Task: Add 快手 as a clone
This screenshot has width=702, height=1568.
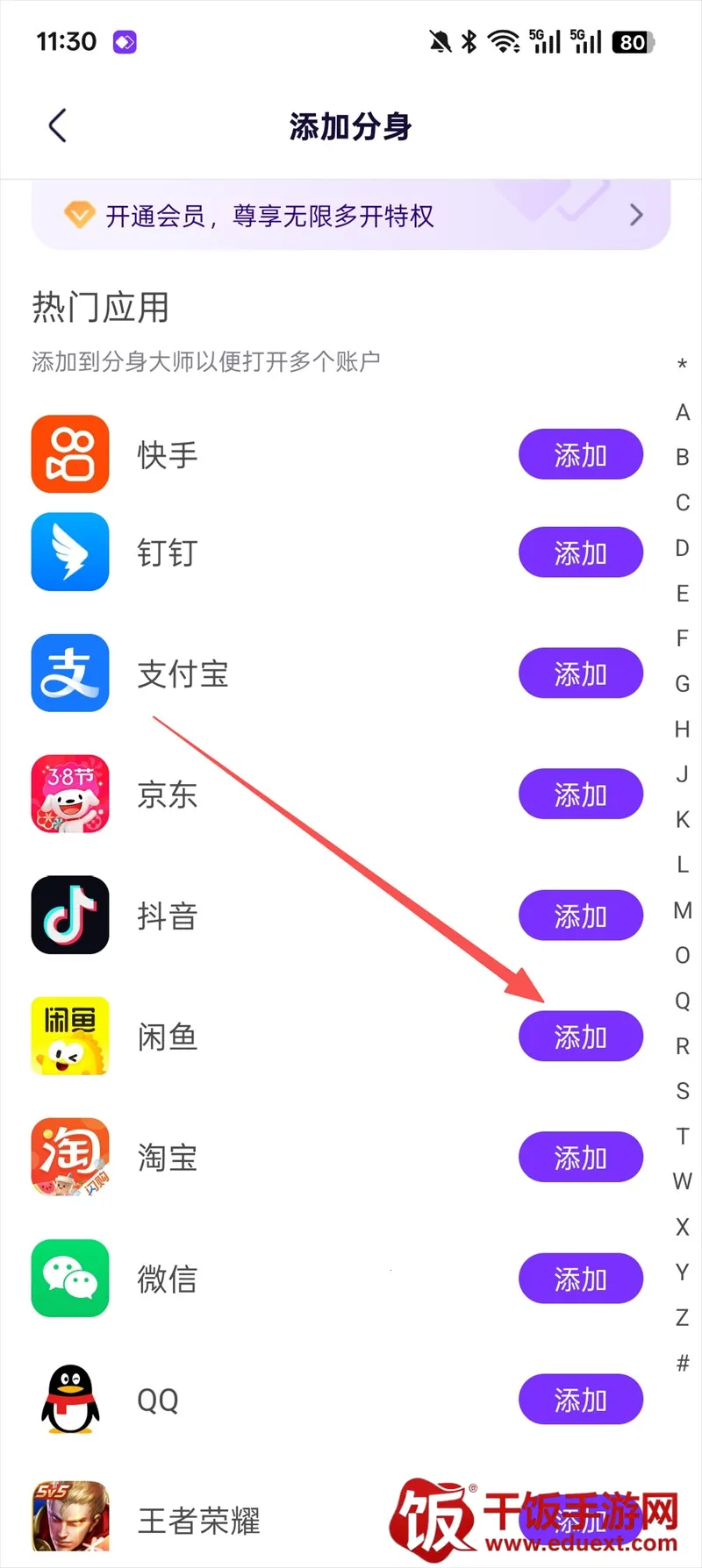Action: [580, 454]
